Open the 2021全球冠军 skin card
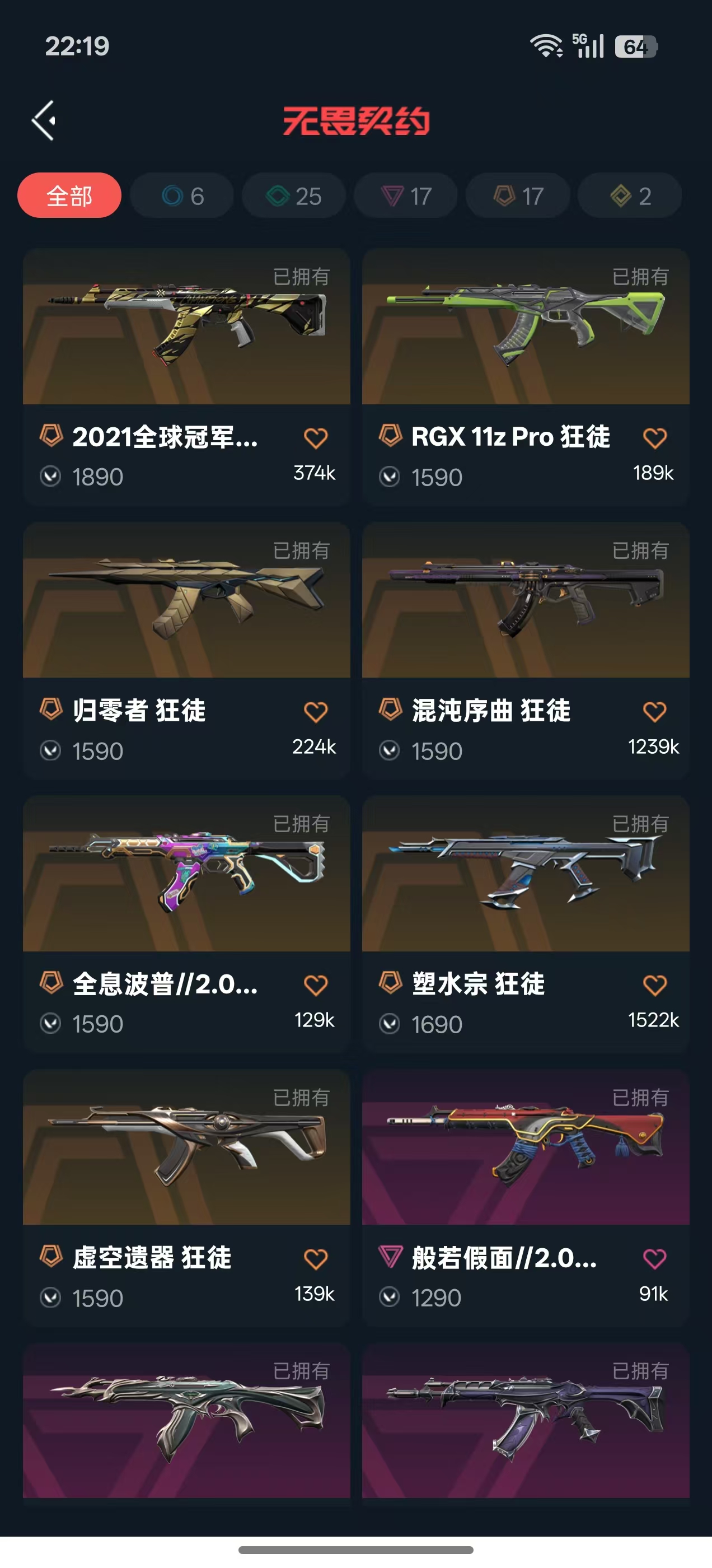The height and width of the screenshot is (1568, 712). [x=186, y=328]
